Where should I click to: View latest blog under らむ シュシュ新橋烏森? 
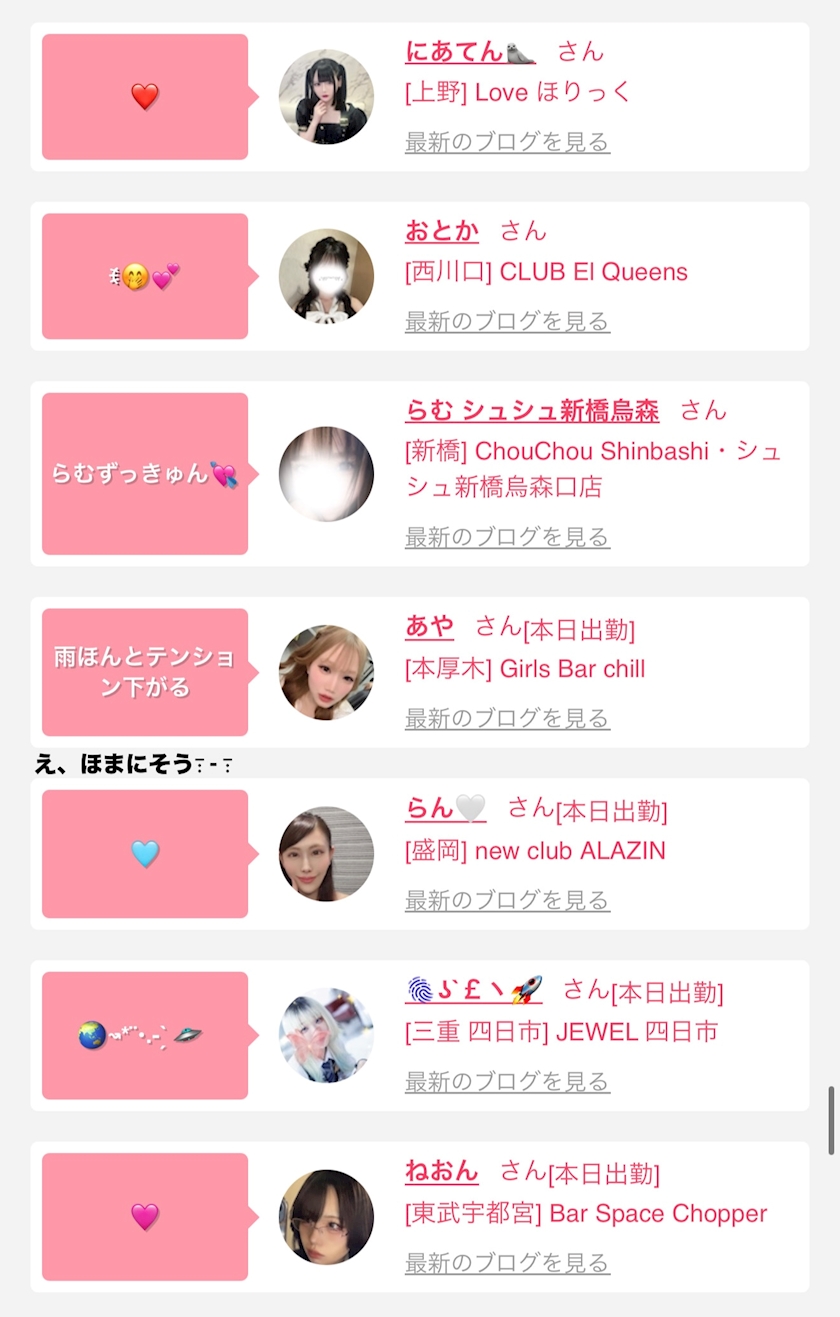click(507, 538)
